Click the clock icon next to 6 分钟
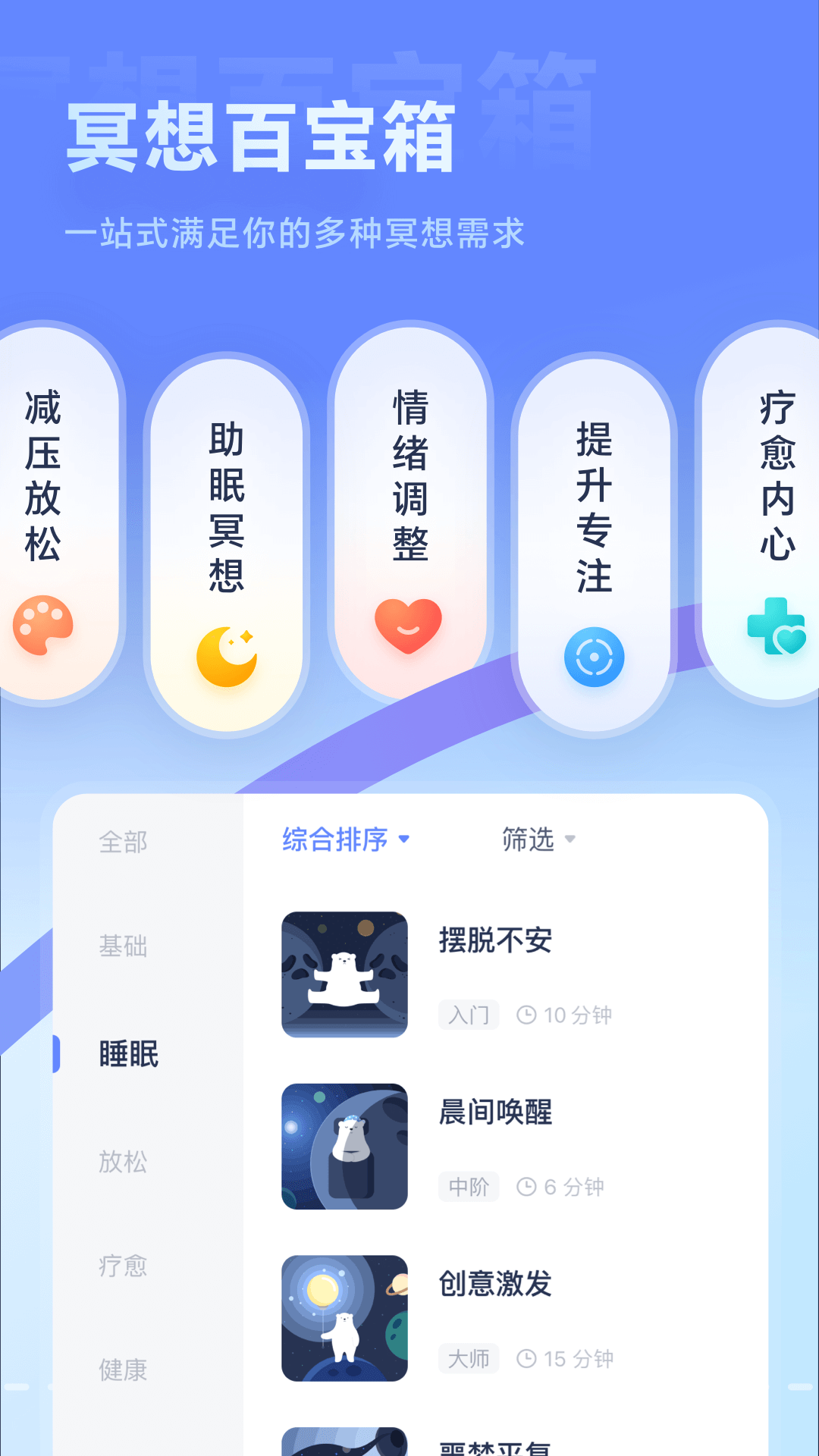Screen dimensions: 819x1456 [x=525, y=1187]
